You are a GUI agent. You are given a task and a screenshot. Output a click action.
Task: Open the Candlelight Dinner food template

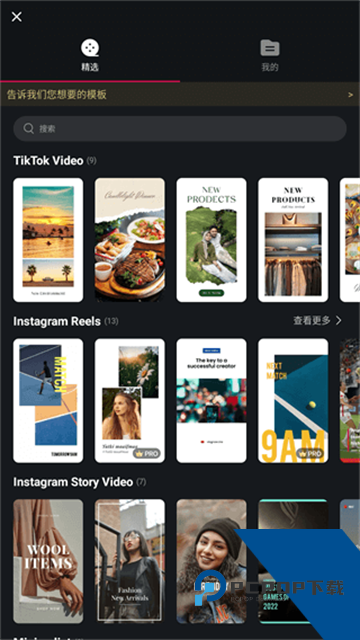[x=130, y=240]
